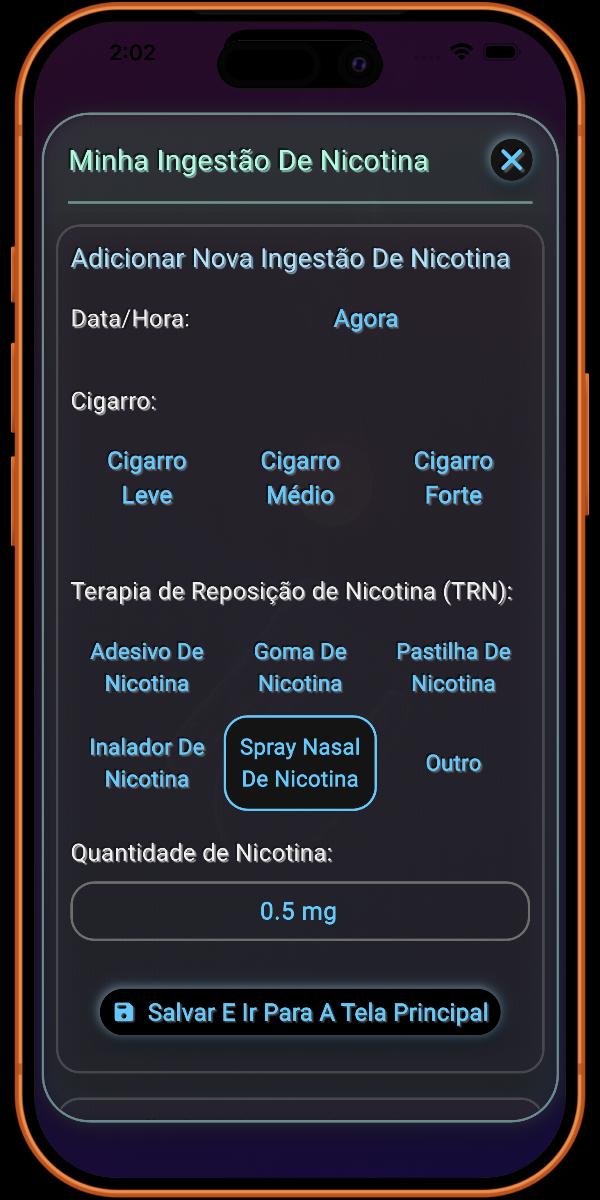Screen dimensions: 600x1200
Task: Select Inalador De Nicotina
Action: pyautogui.click(x=147, y=763)
